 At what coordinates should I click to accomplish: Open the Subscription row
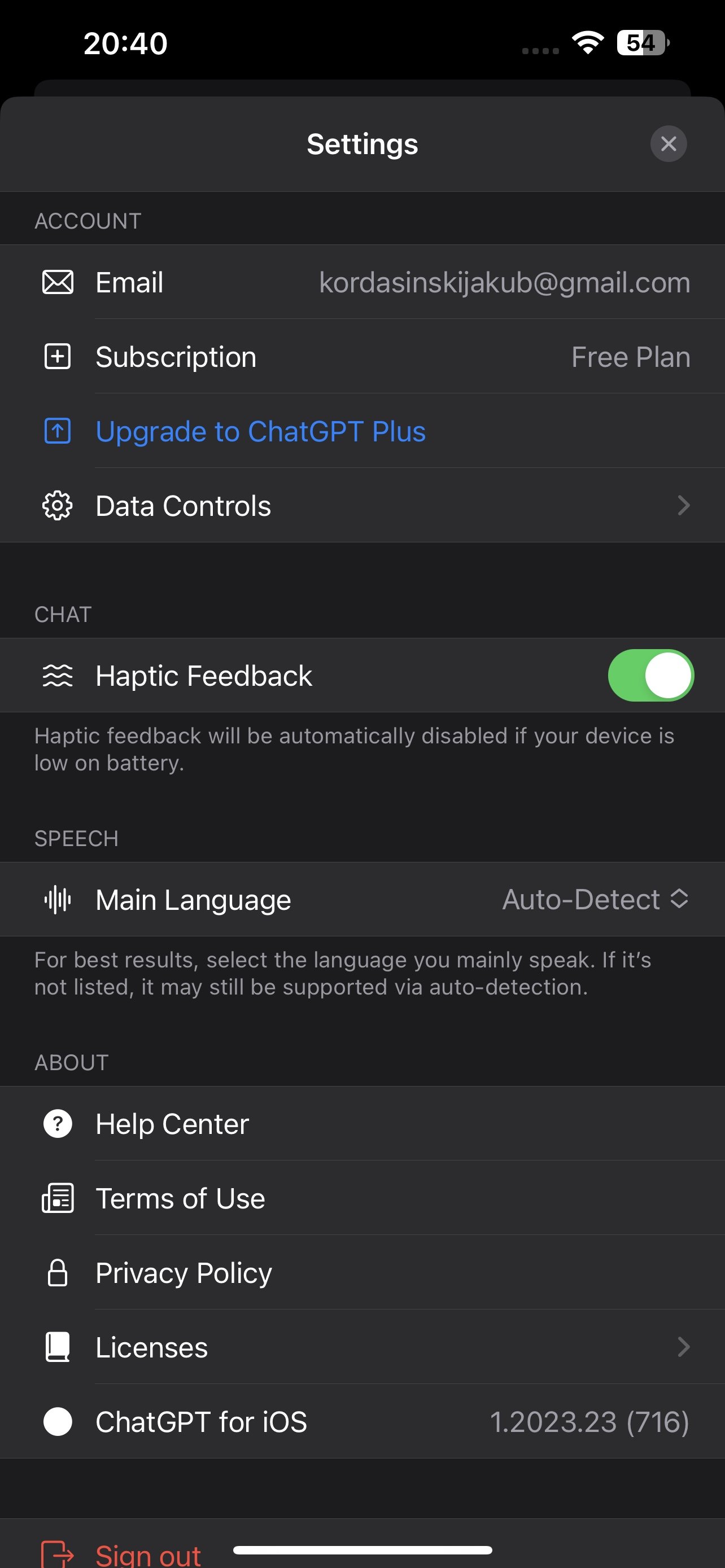coord(362,356)
